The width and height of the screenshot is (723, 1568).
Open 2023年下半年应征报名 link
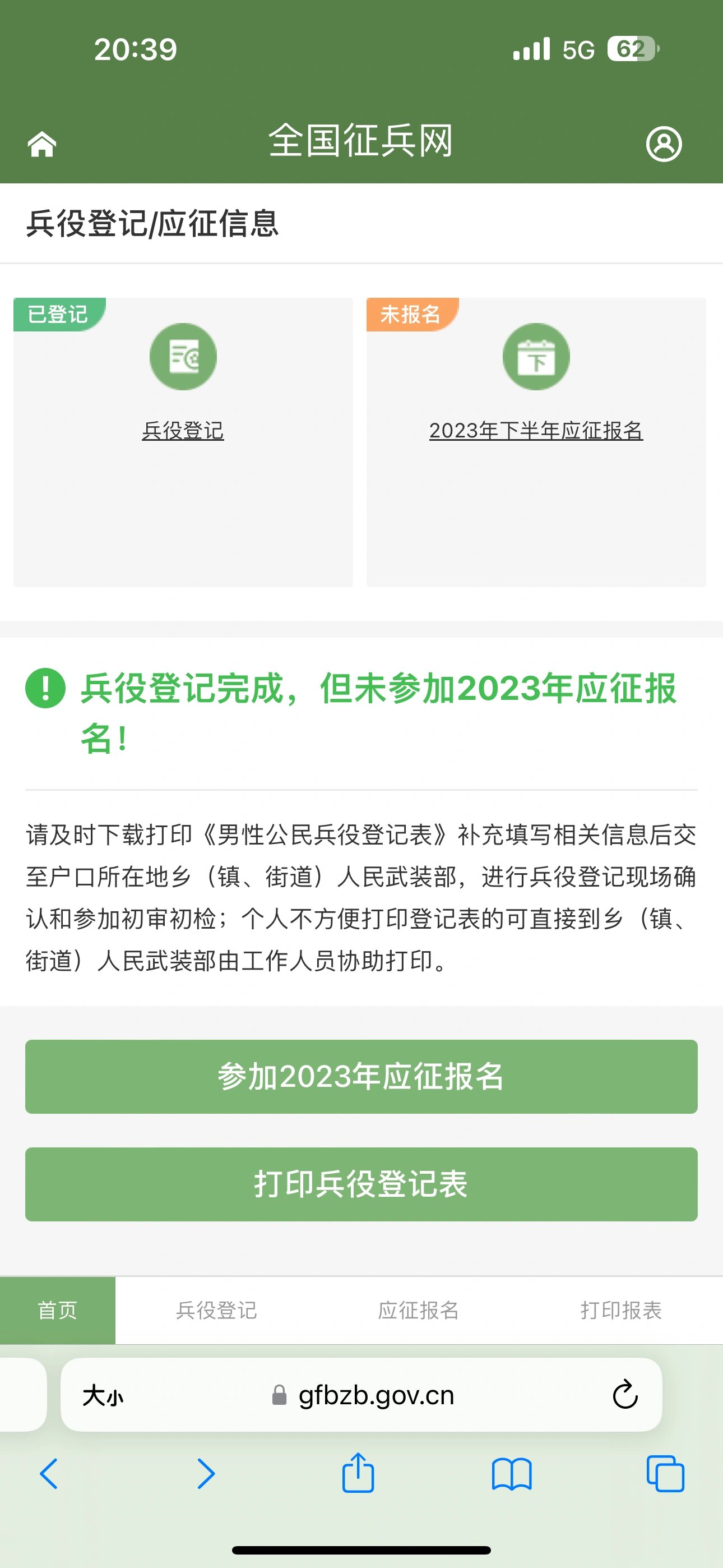pyautogui.click(x=536, y=430)
